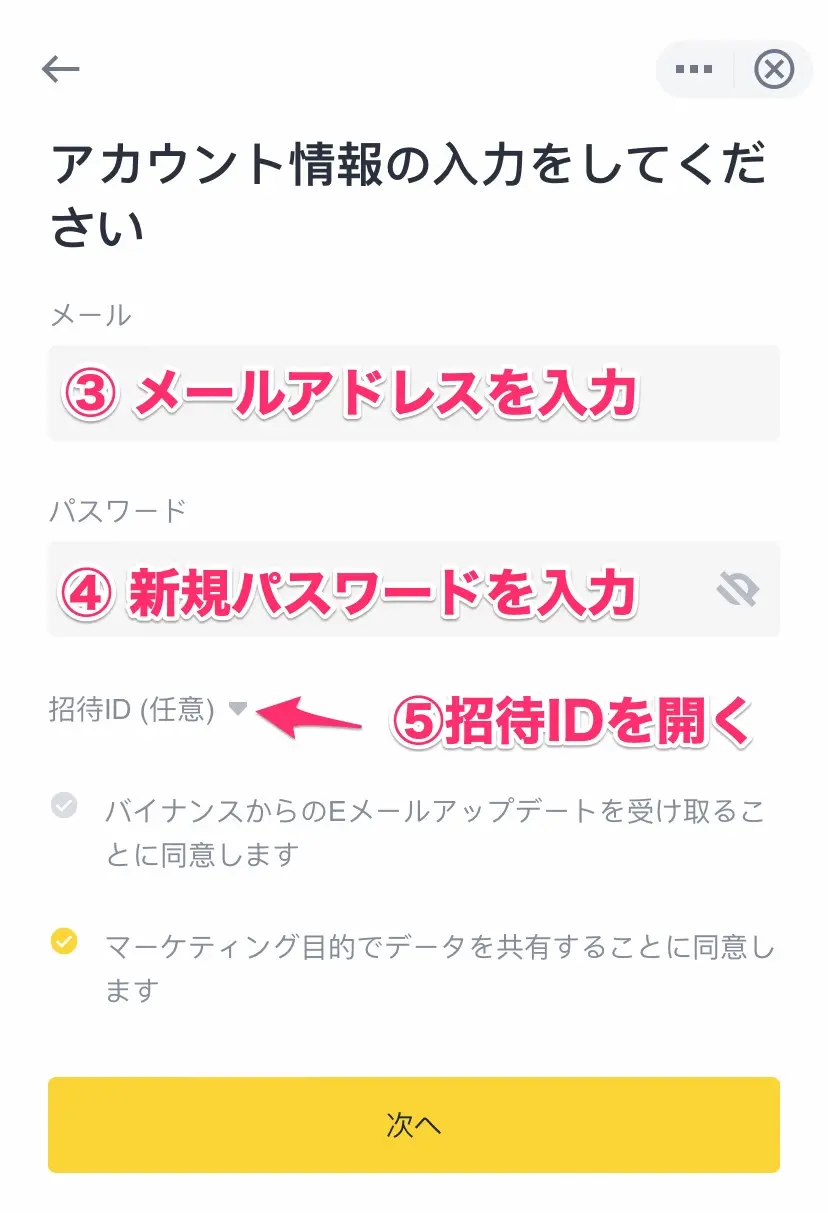Screen dimensions: 828x1213
Task: Check the Eメールアップデート consent box
Action: coord(64,806)
